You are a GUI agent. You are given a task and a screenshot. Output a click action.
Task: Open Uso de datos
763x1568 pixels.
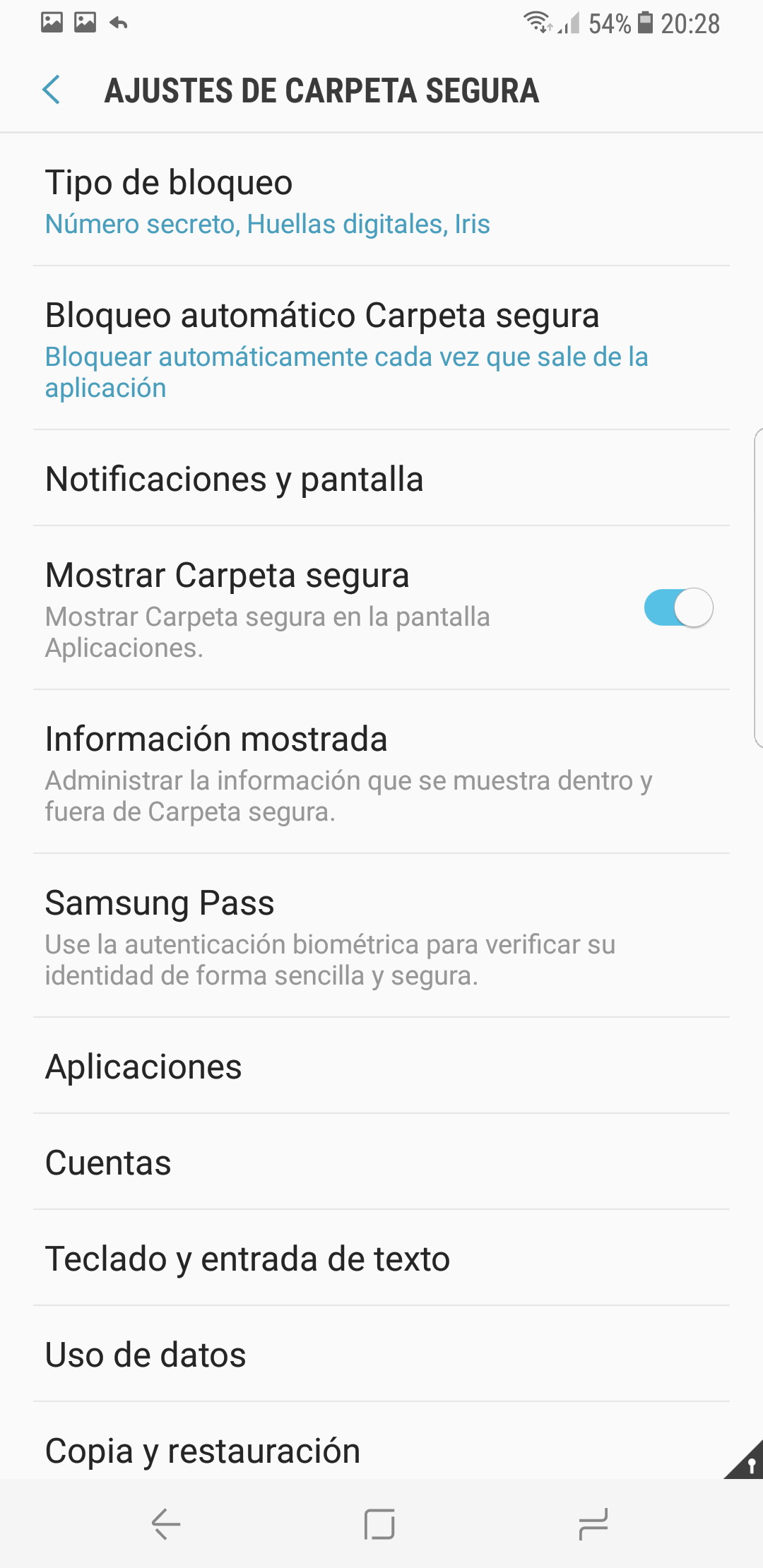(x=381, y=1355)
